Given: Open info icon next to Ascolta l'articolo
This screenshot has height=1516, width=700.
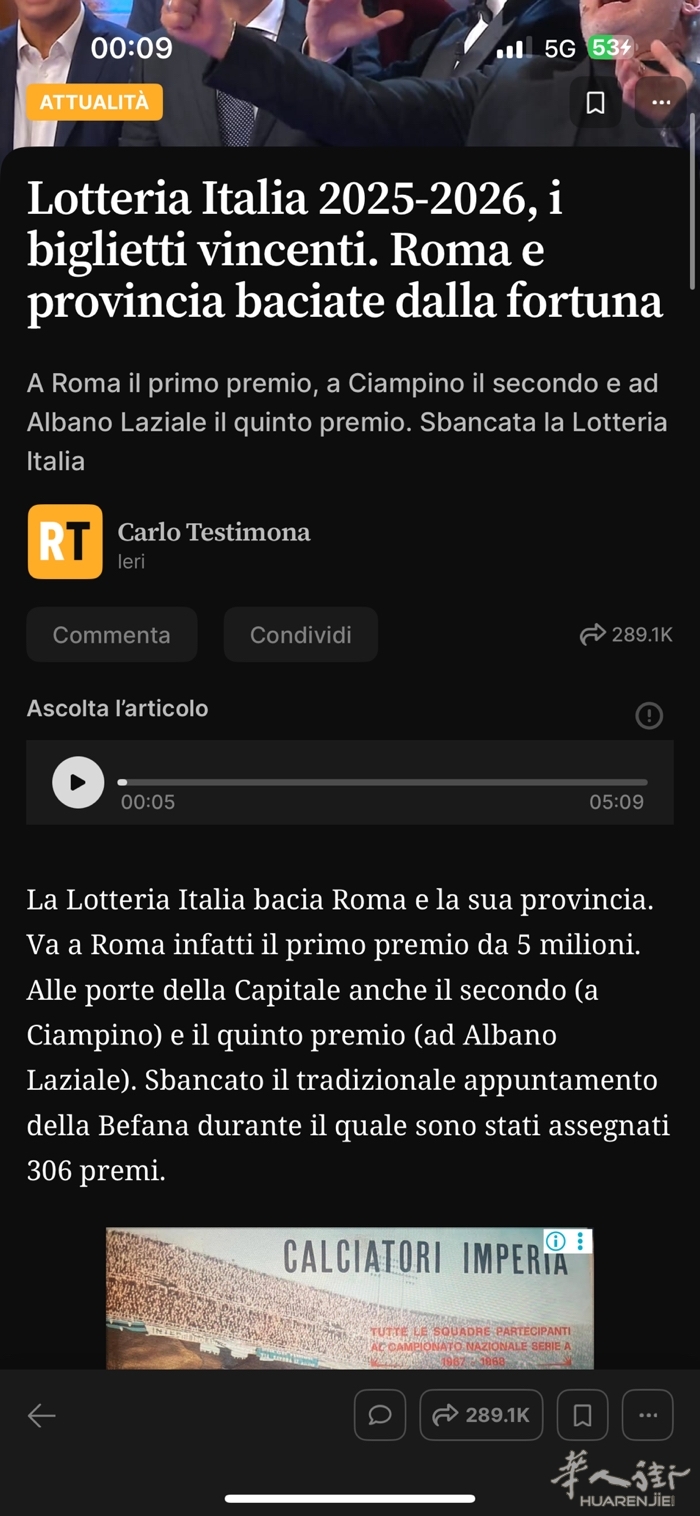Looking at the screenshot, I should [649, 715].
